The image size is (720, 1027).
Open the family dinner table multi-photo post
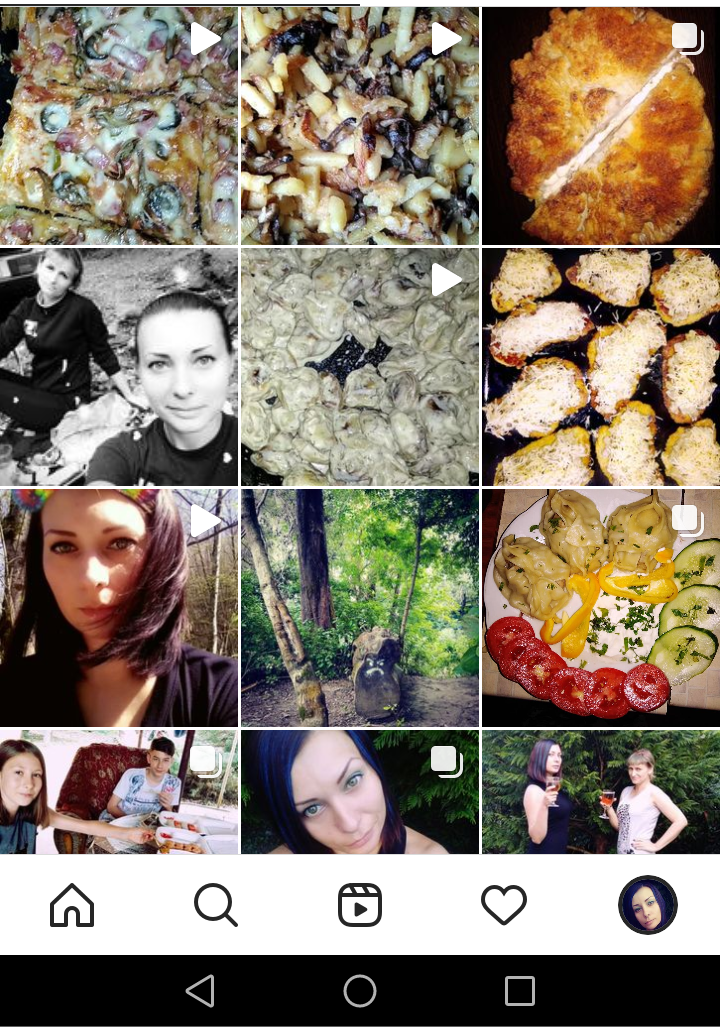[119, 792]
